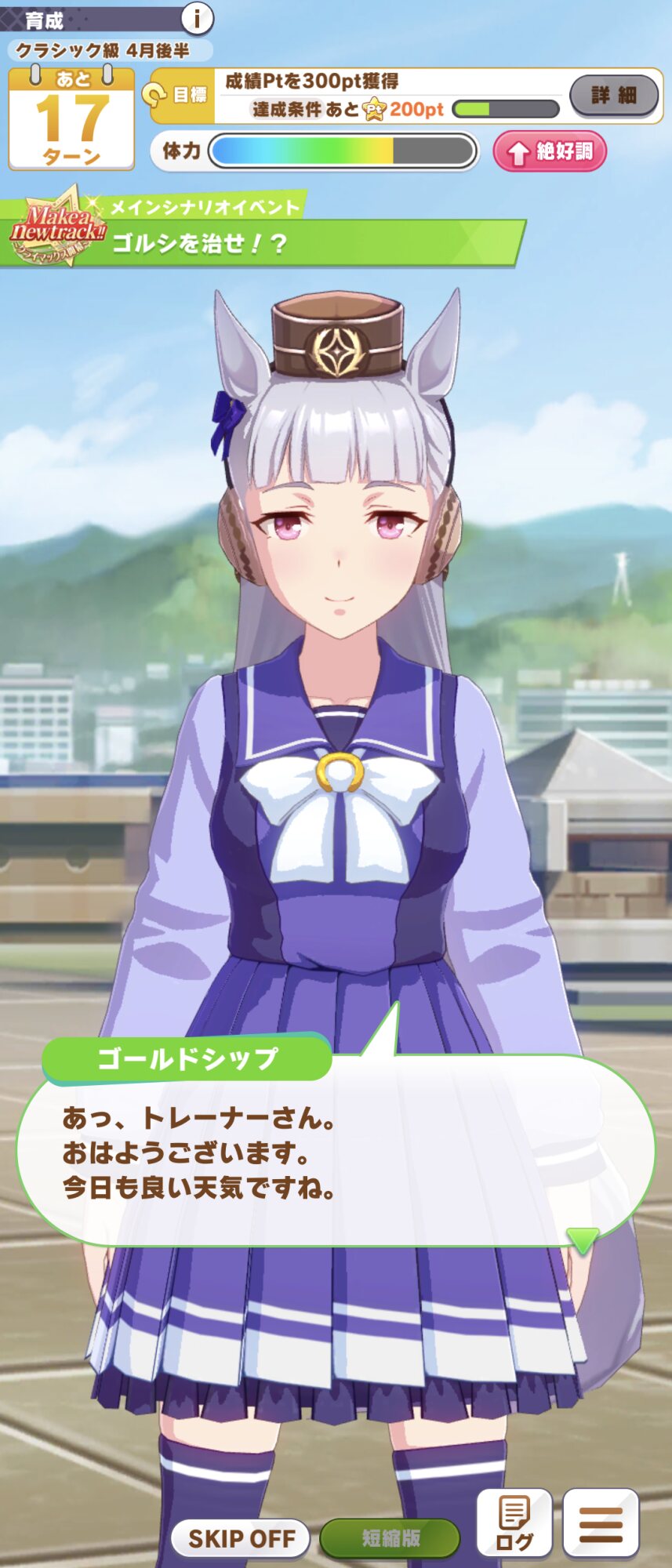Advance Gold Ship's dialogue via the green arrow

coord(583,1240)
